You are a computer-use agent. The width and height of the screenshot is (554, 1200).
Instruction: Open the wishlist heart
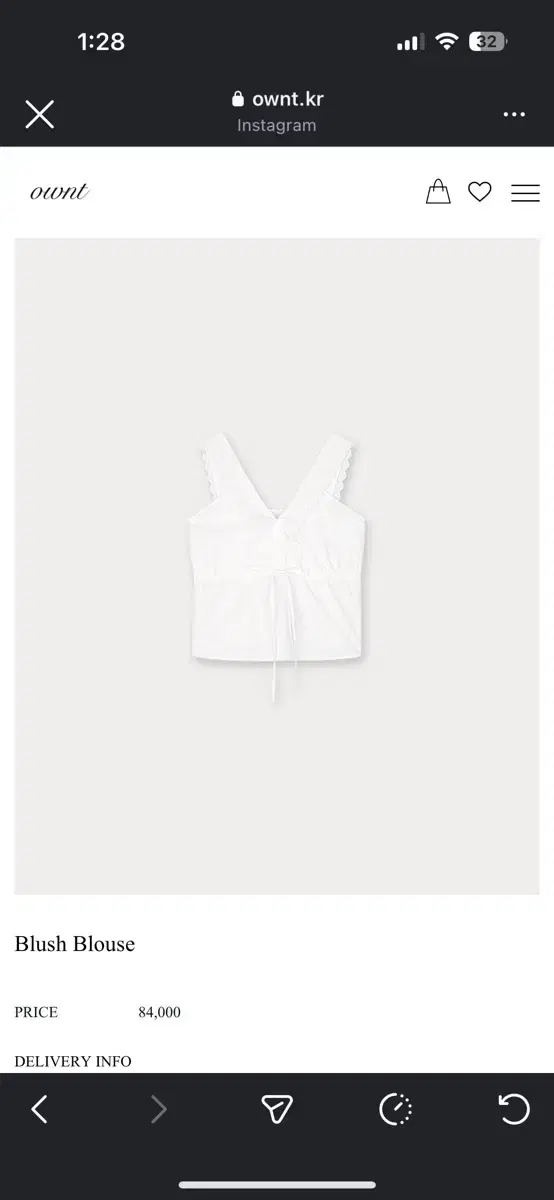(480, 192)
